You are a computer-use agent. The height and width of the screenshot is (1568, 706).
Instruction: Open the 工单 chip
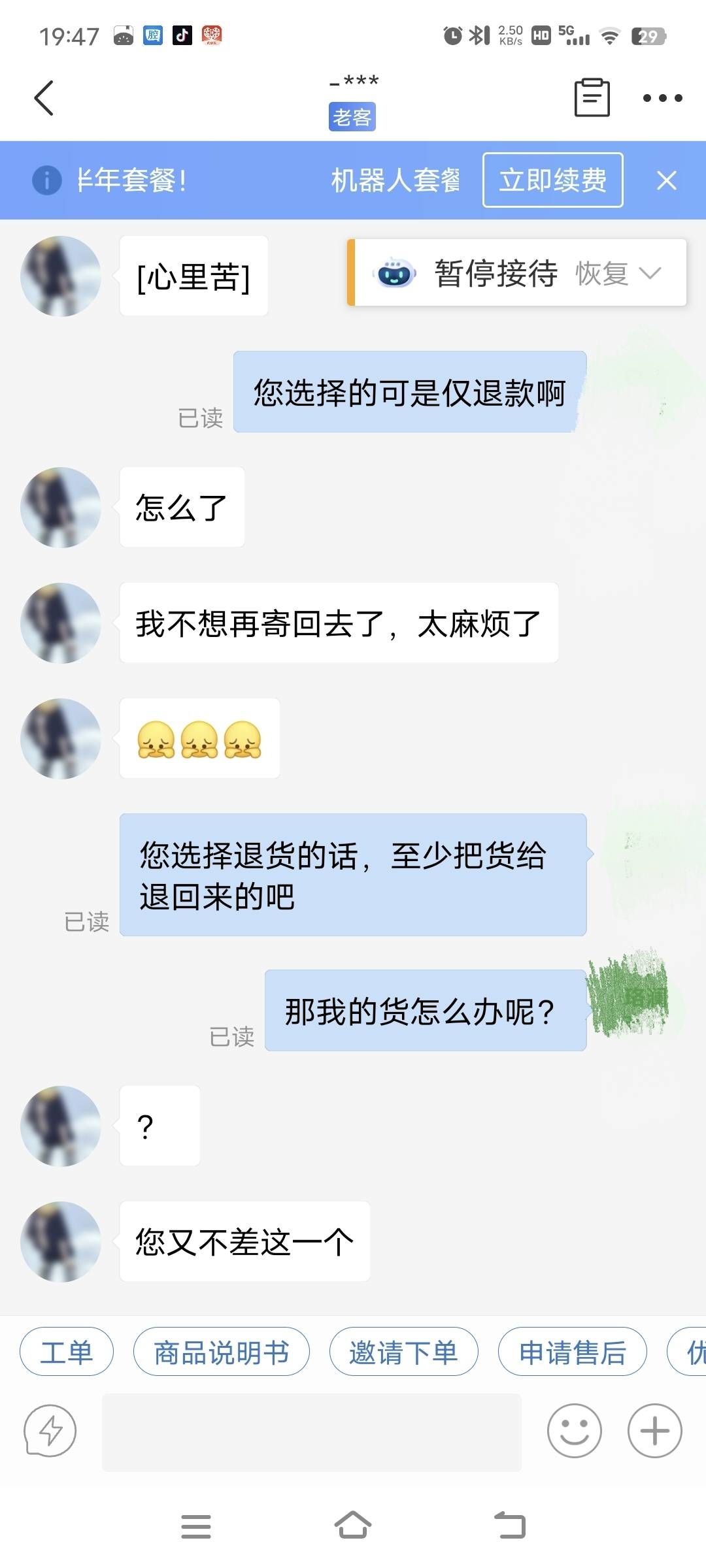[67, 1352]
